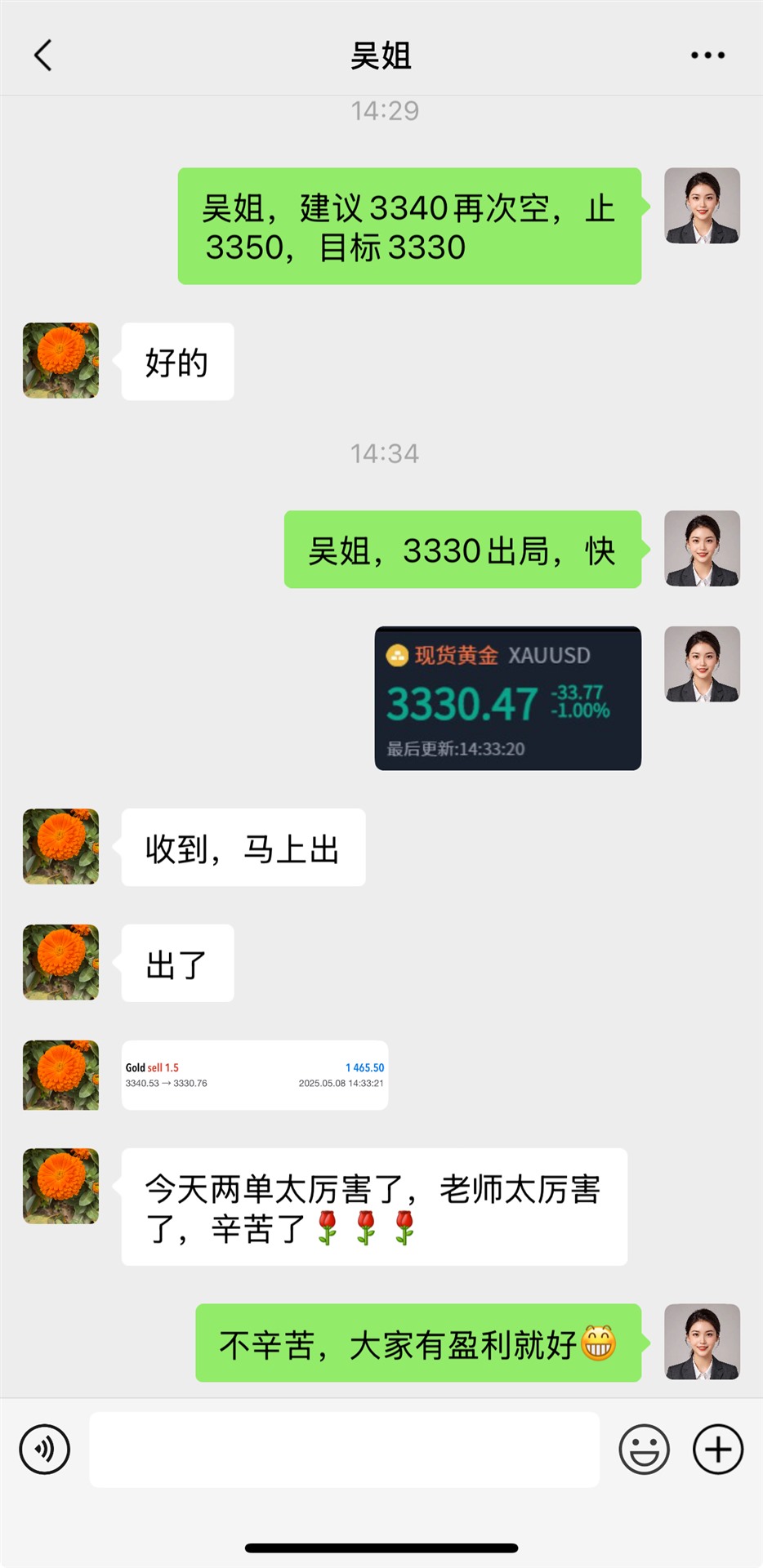
Task: View the XAUUSD 3330.47 quote image
Action: point(507,698)
